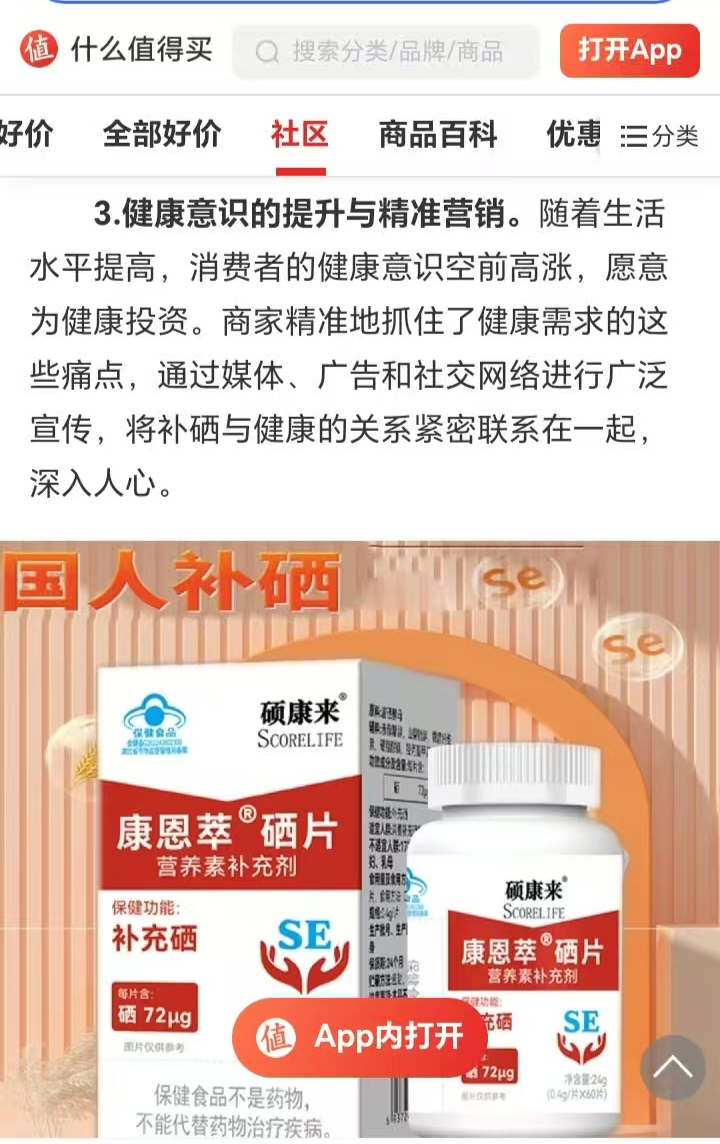Tap the 什么值得买 logo

(116, 50)
